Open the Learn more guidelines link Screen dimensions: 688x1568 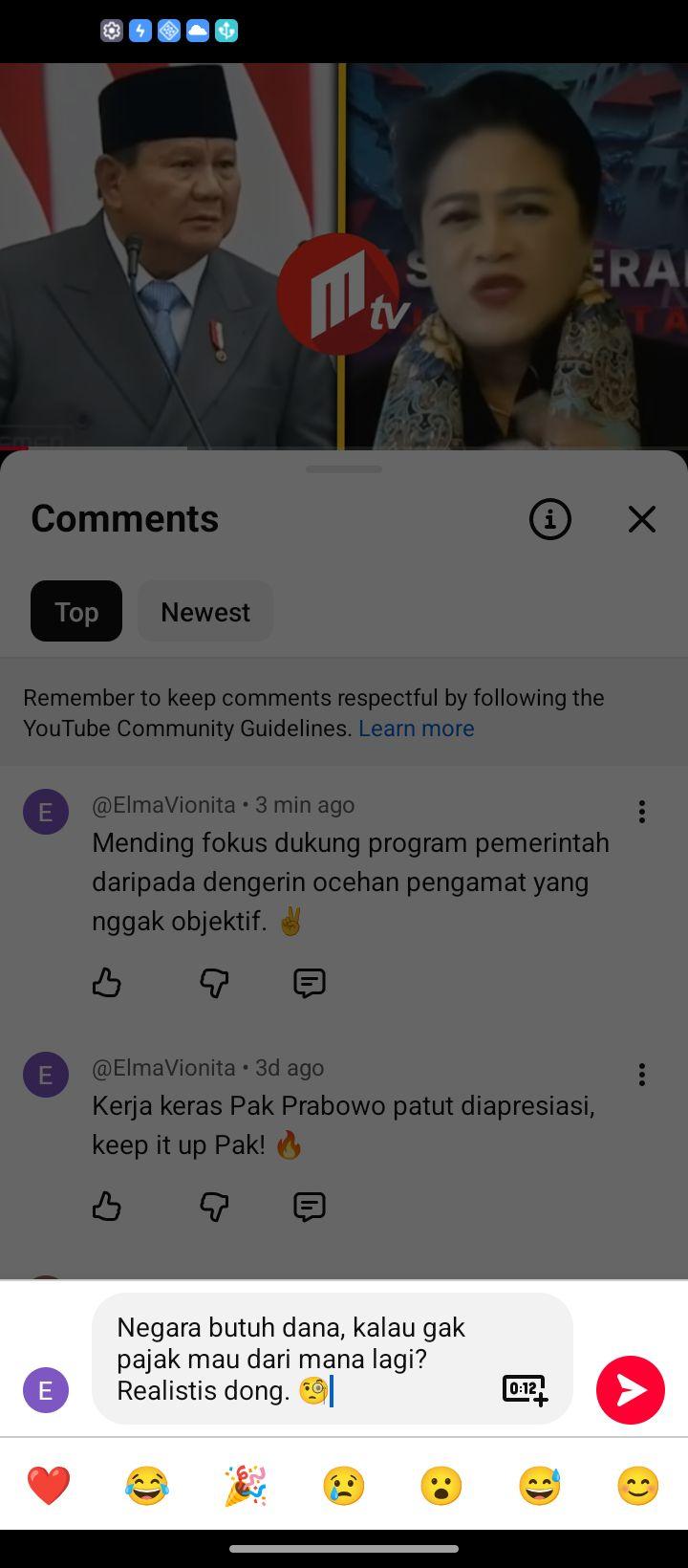click(x=417, y=729)
